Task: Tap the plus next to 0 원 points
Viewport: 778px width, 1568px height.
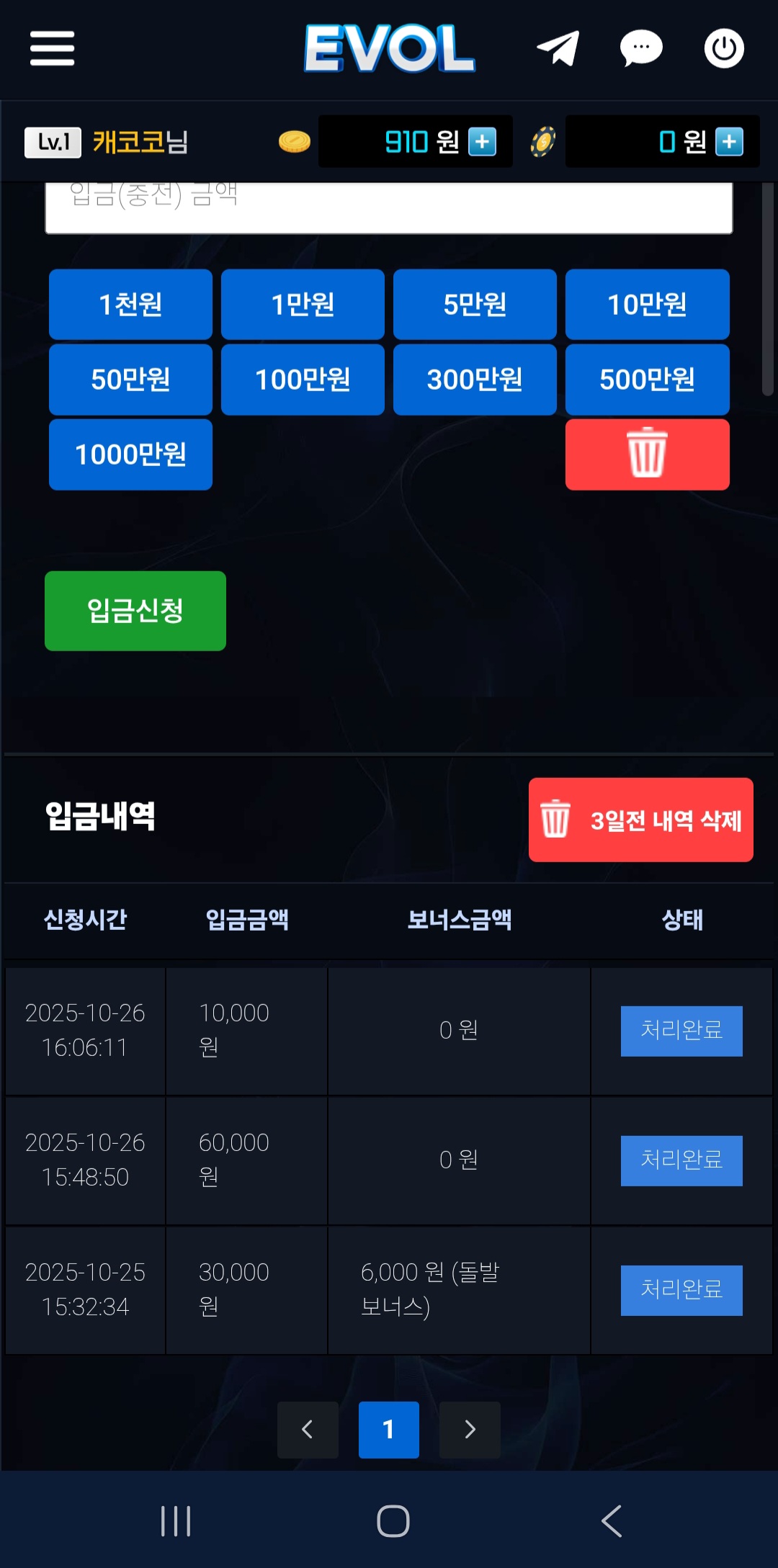Action: coord(729,142)
